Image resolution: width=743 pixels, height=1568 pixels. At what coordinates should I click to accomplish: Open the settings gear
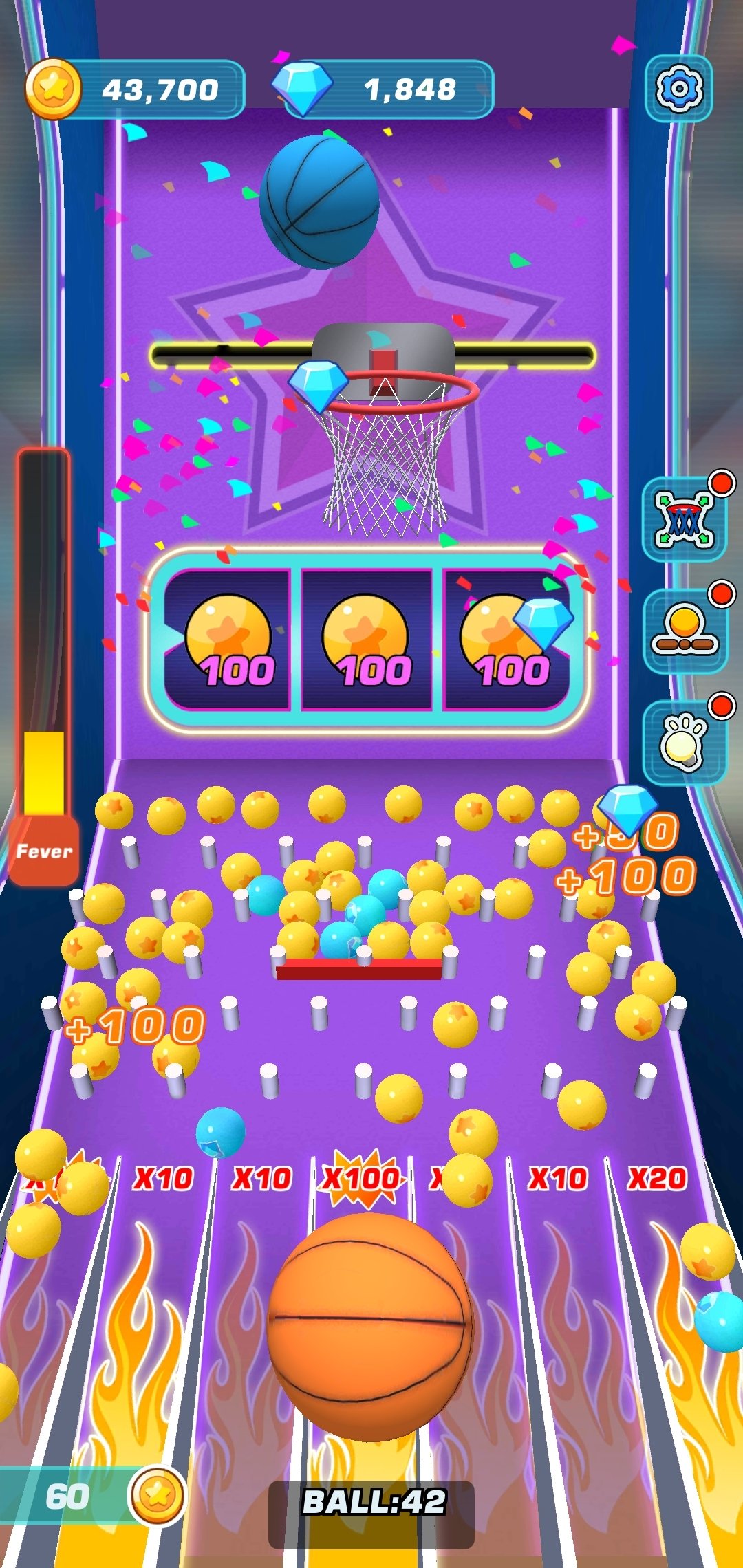678,89
